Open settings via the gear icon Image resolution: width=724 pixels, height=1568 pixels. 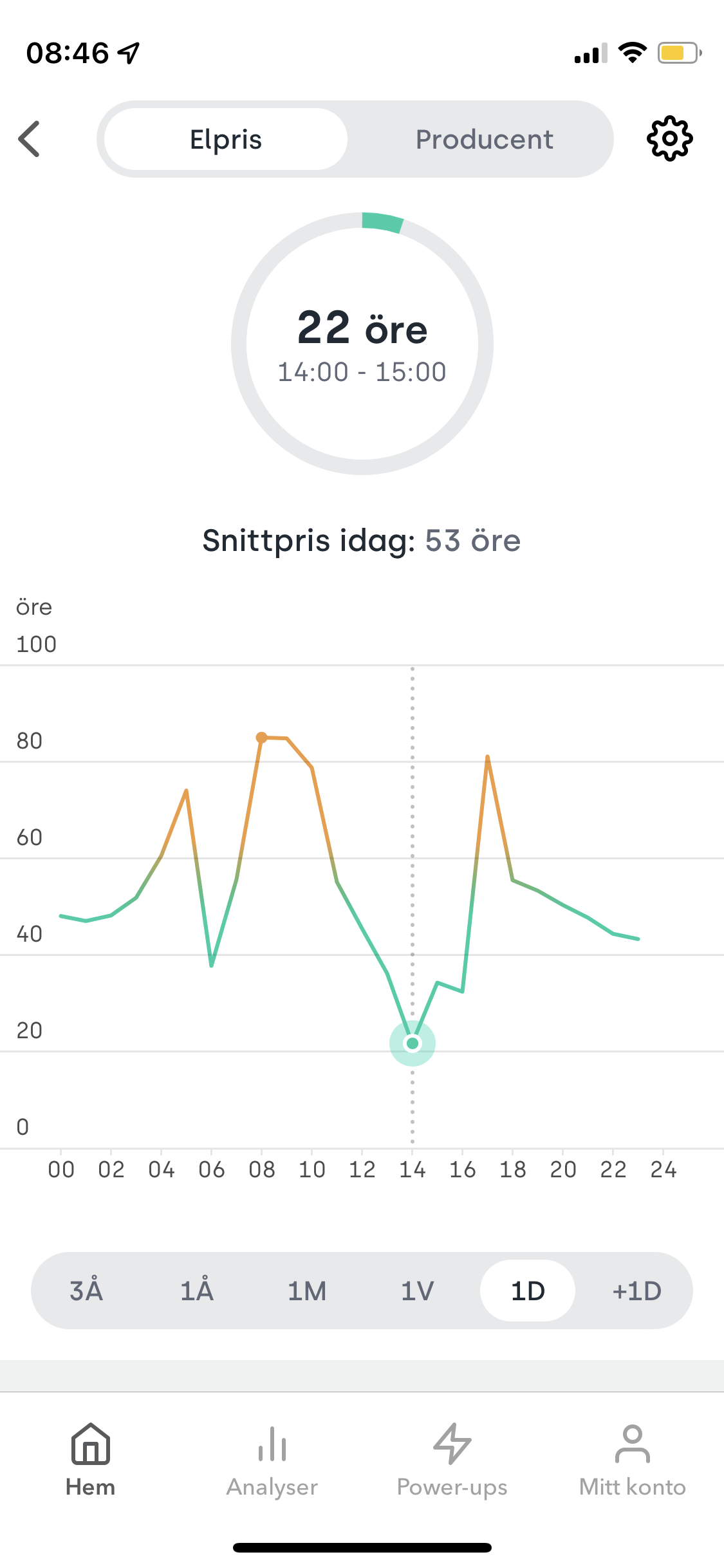[669, 139]
